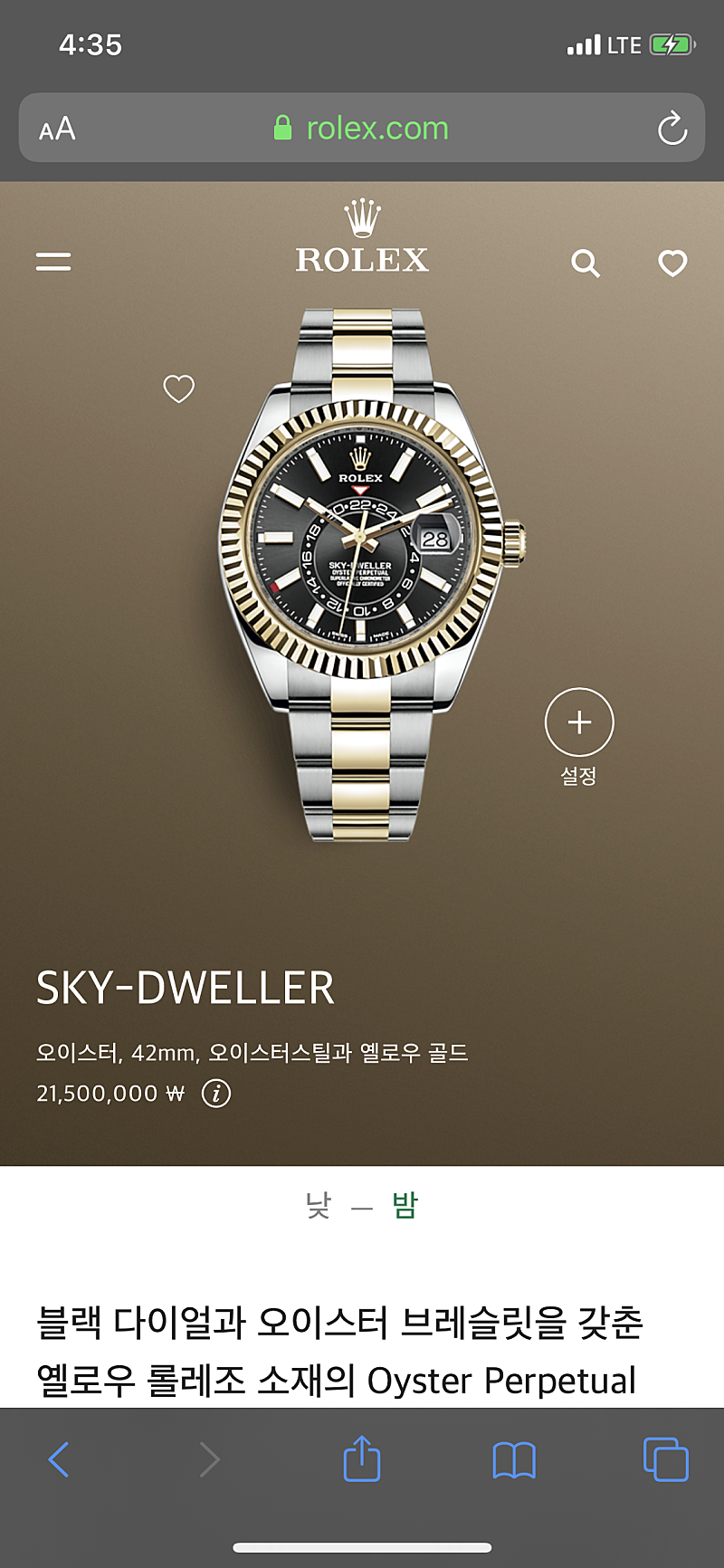Screen dimensions: 724x1568
Task: Go back to previous page
Action: (x=59, y=1459)
